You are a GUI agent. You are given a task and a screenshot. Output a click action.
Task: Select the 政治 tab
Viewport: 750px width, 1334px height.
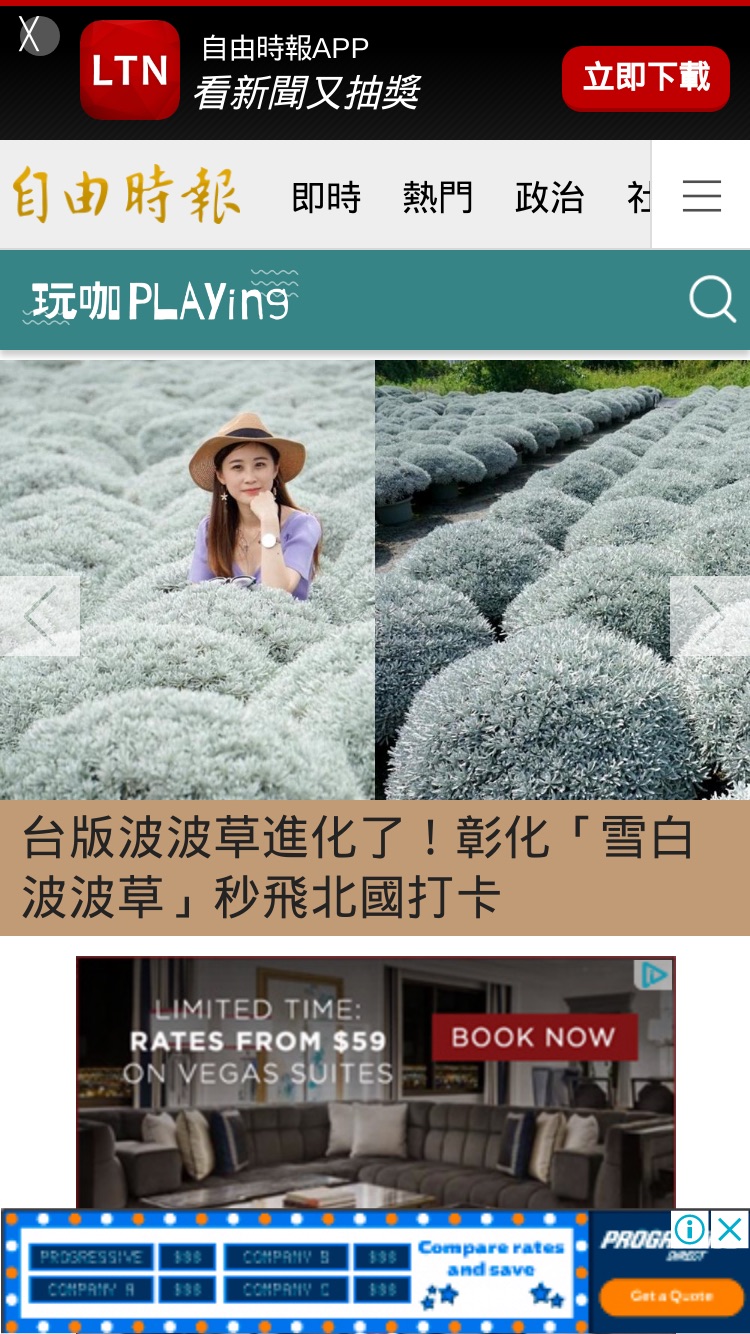point(549,197)
